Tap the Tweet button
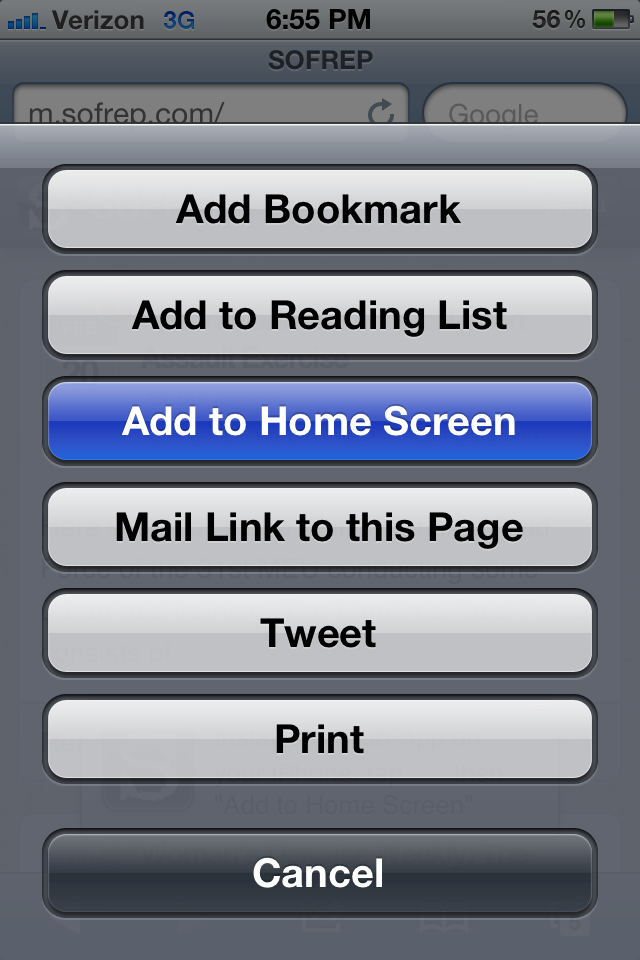 click(x=320, y=633)
